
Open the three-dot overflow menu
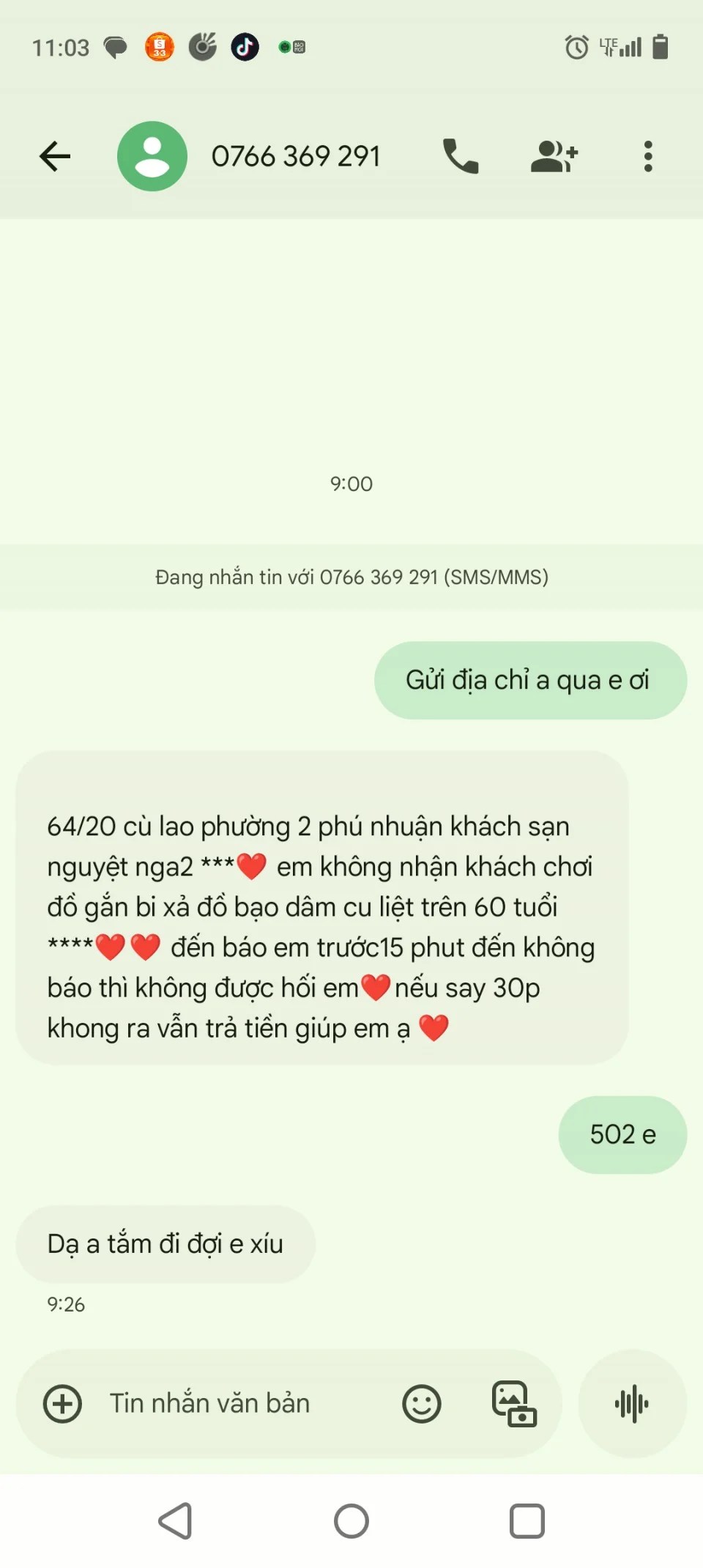point(648,156)
